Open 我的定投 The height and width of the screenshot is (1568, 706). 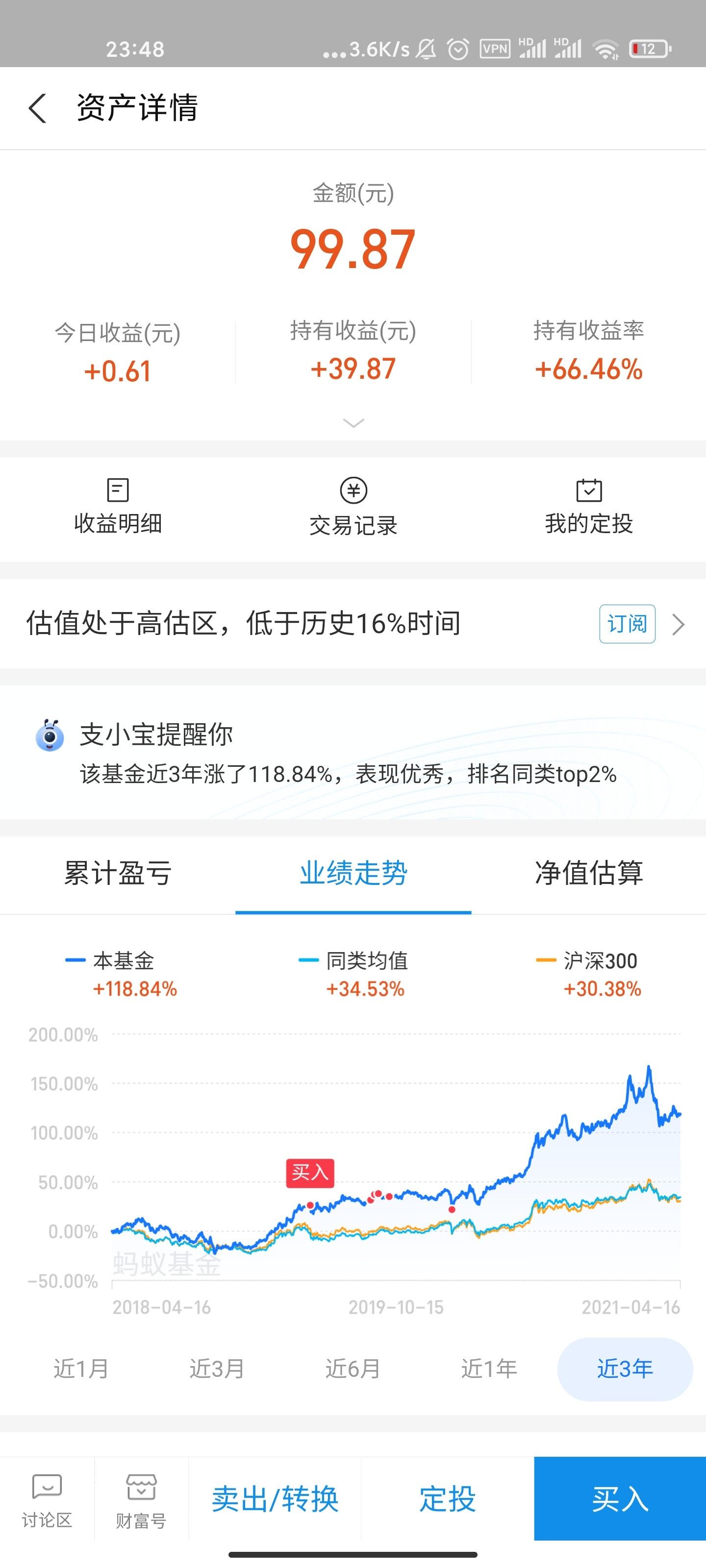pos(588,507)
